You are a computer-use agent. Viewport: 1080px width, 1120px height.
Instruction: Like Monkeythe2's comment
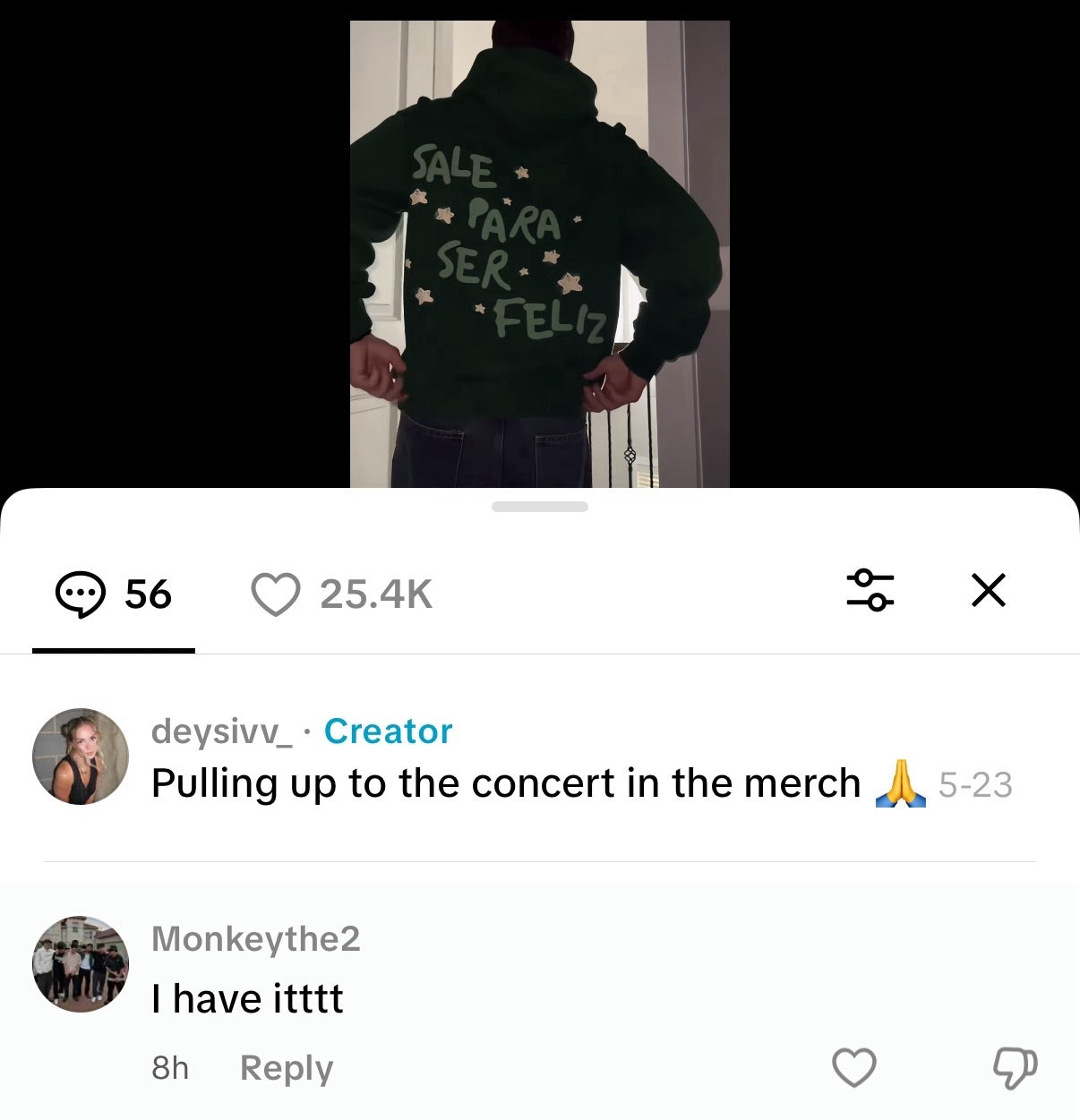[853, 1067]
